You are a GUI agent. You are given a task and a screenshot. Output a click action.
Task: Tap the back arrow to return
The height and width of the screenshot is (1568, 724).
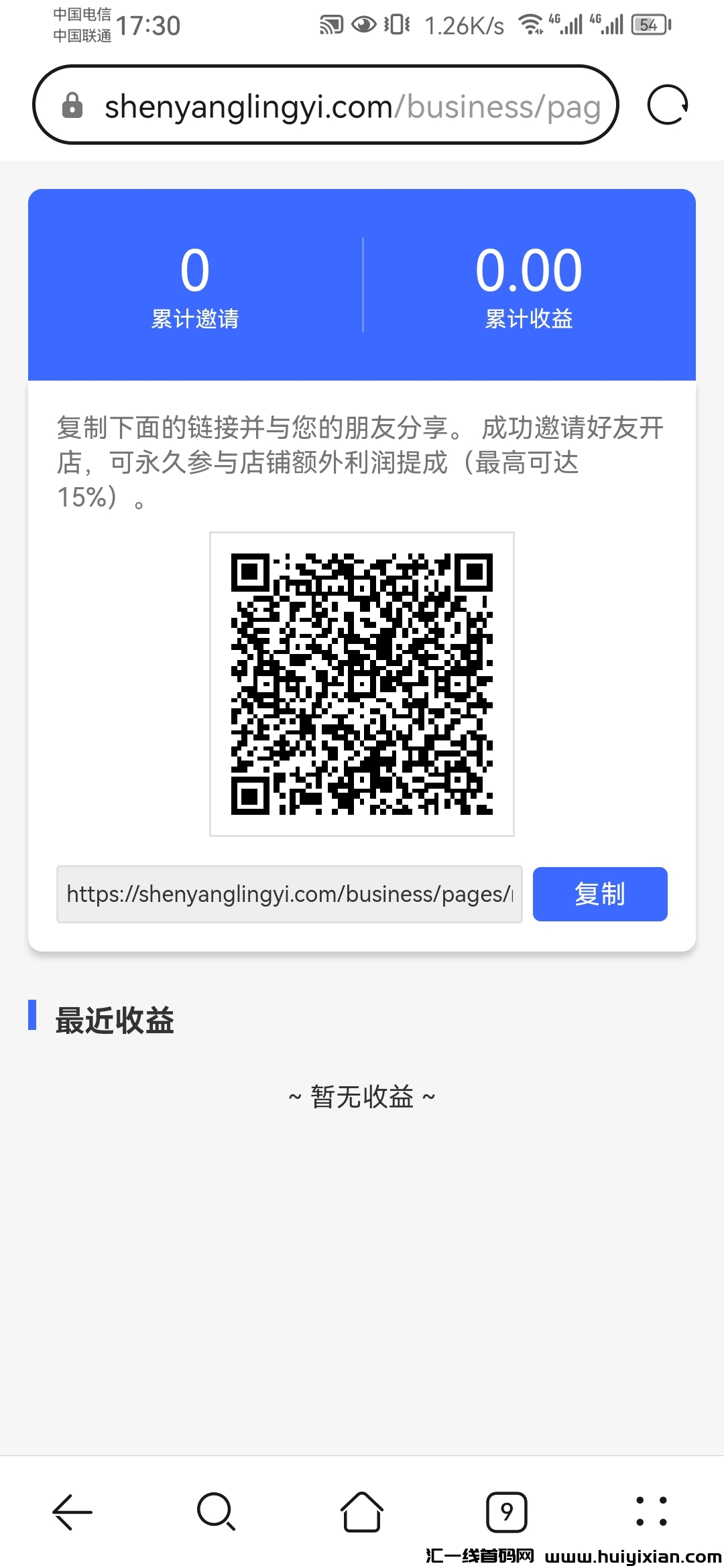pyautogui.click(x=72, y=1511)
